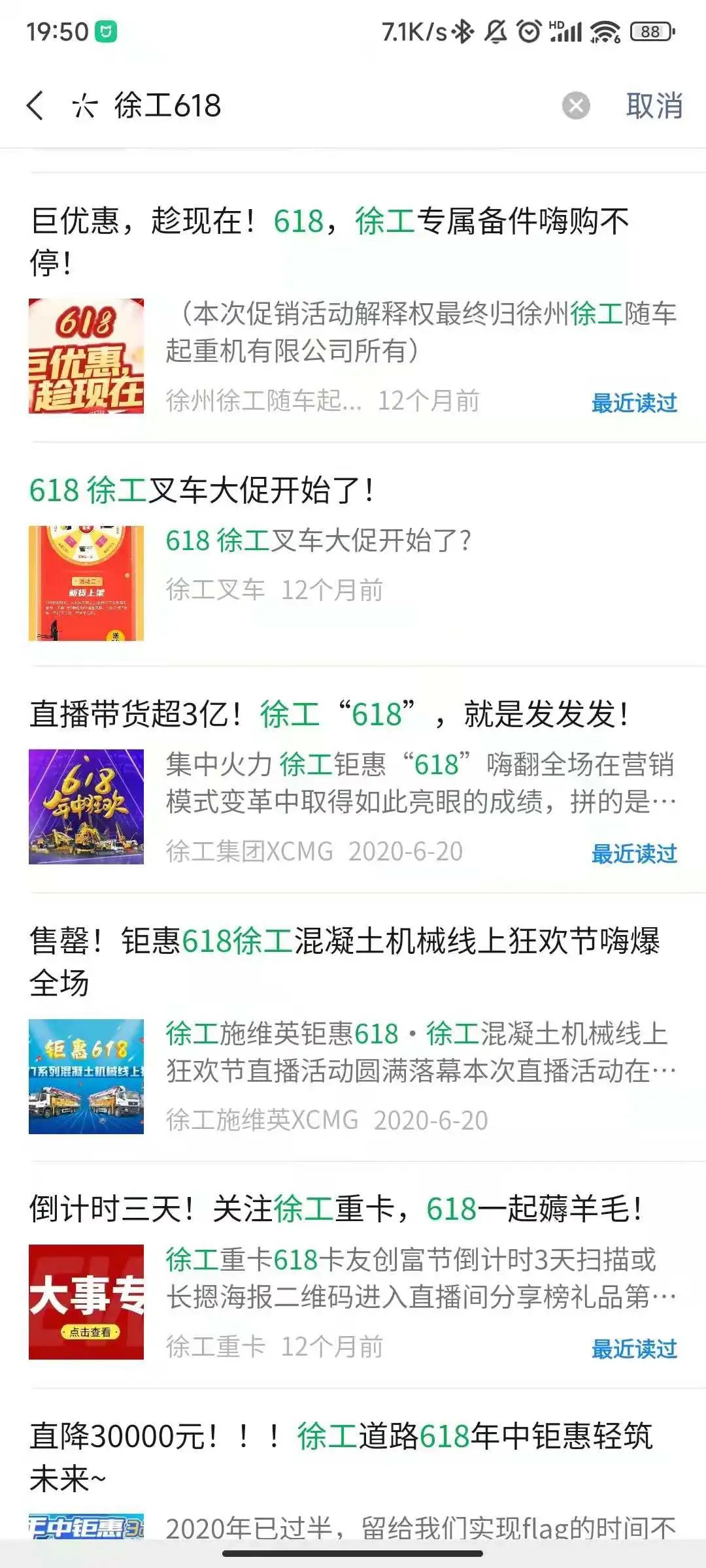Go back using the top-left arrow

[36, 106]
